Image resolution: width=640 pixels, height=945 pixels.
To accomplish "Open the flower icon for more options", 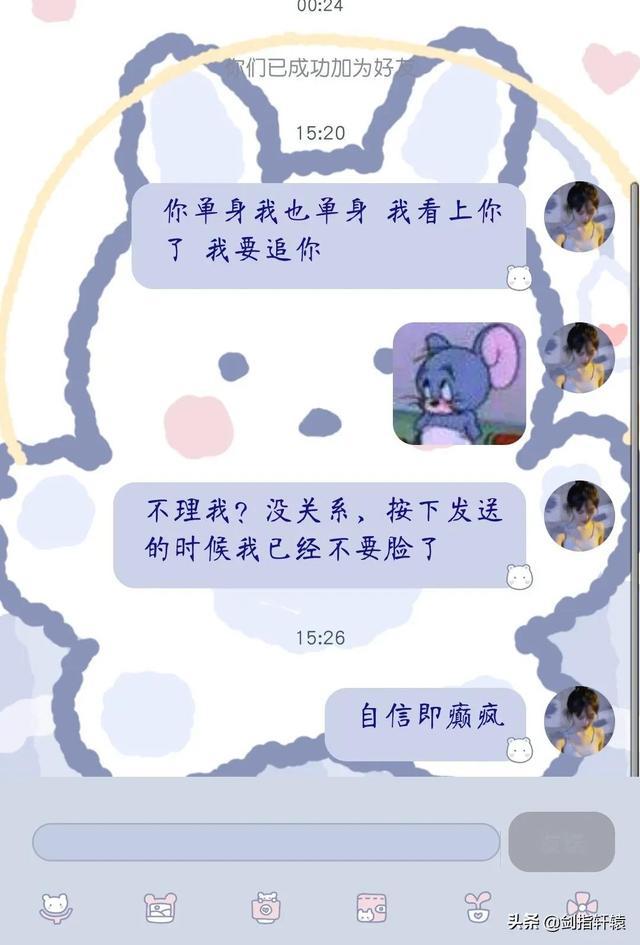I will tap(582, 905).
